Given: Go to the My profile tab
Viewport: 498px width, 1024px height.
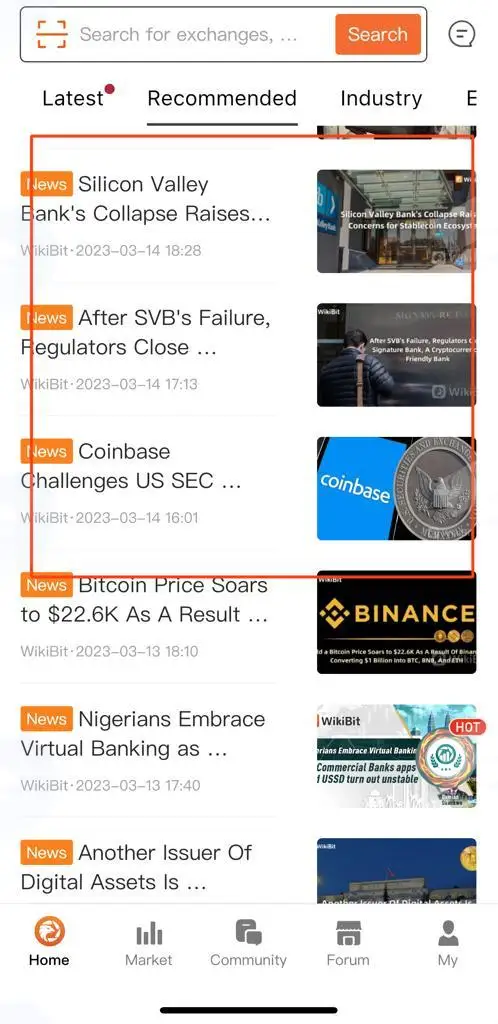Looking at the screenshot, I should tap(448, 942).
